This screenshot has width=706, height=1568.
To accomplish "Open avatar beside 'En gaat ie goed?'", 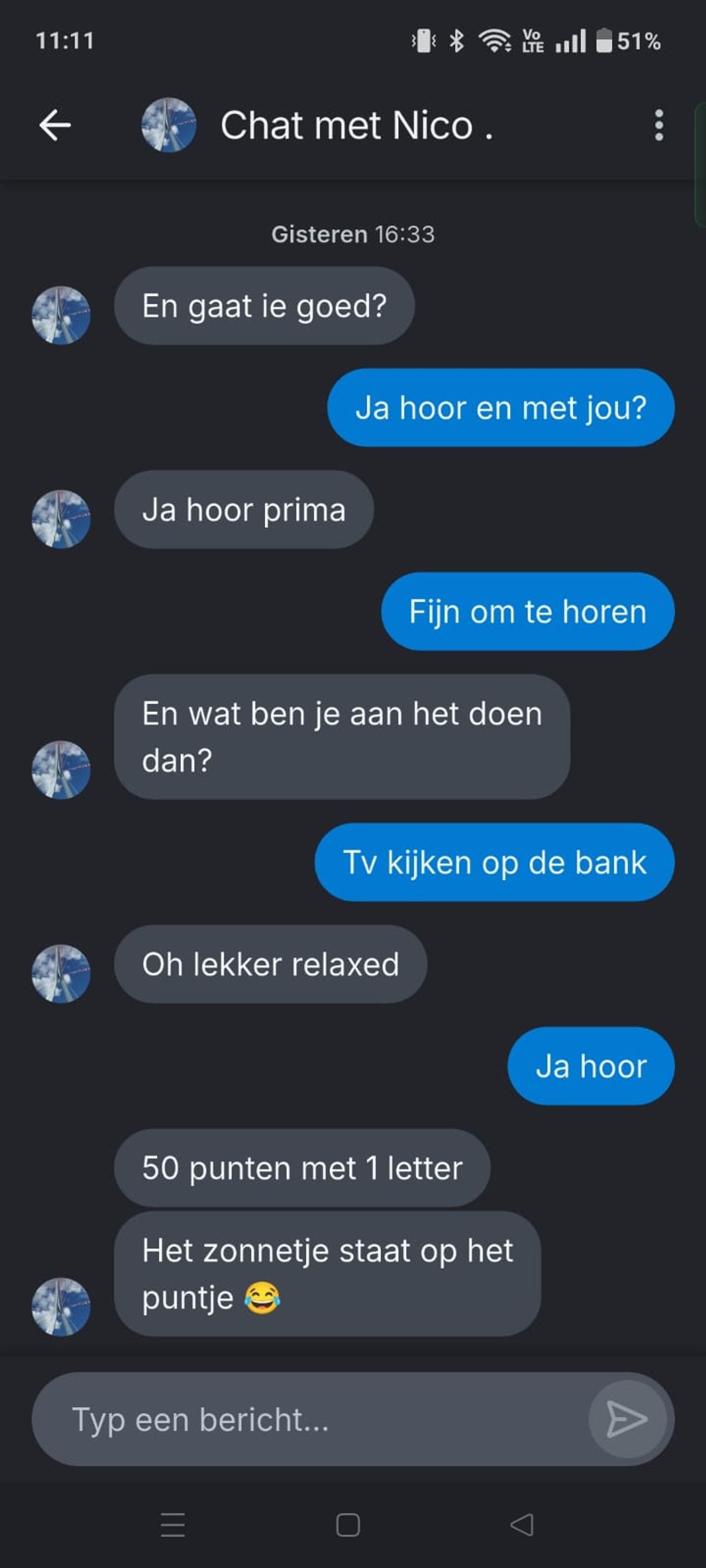I will 61,315.
